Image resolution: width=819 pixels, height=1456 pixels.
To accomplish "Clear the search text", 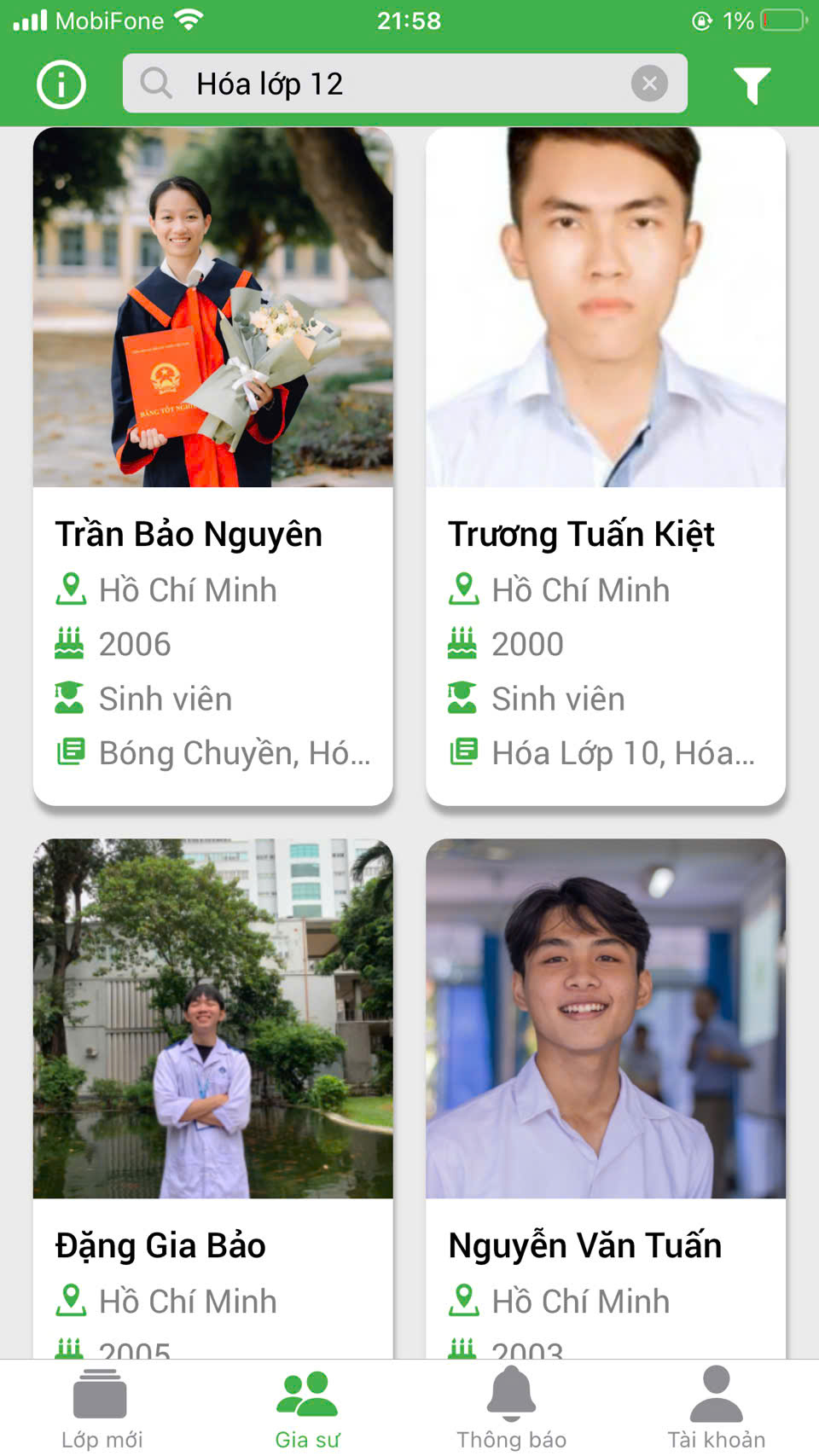I will coord(649,84).
